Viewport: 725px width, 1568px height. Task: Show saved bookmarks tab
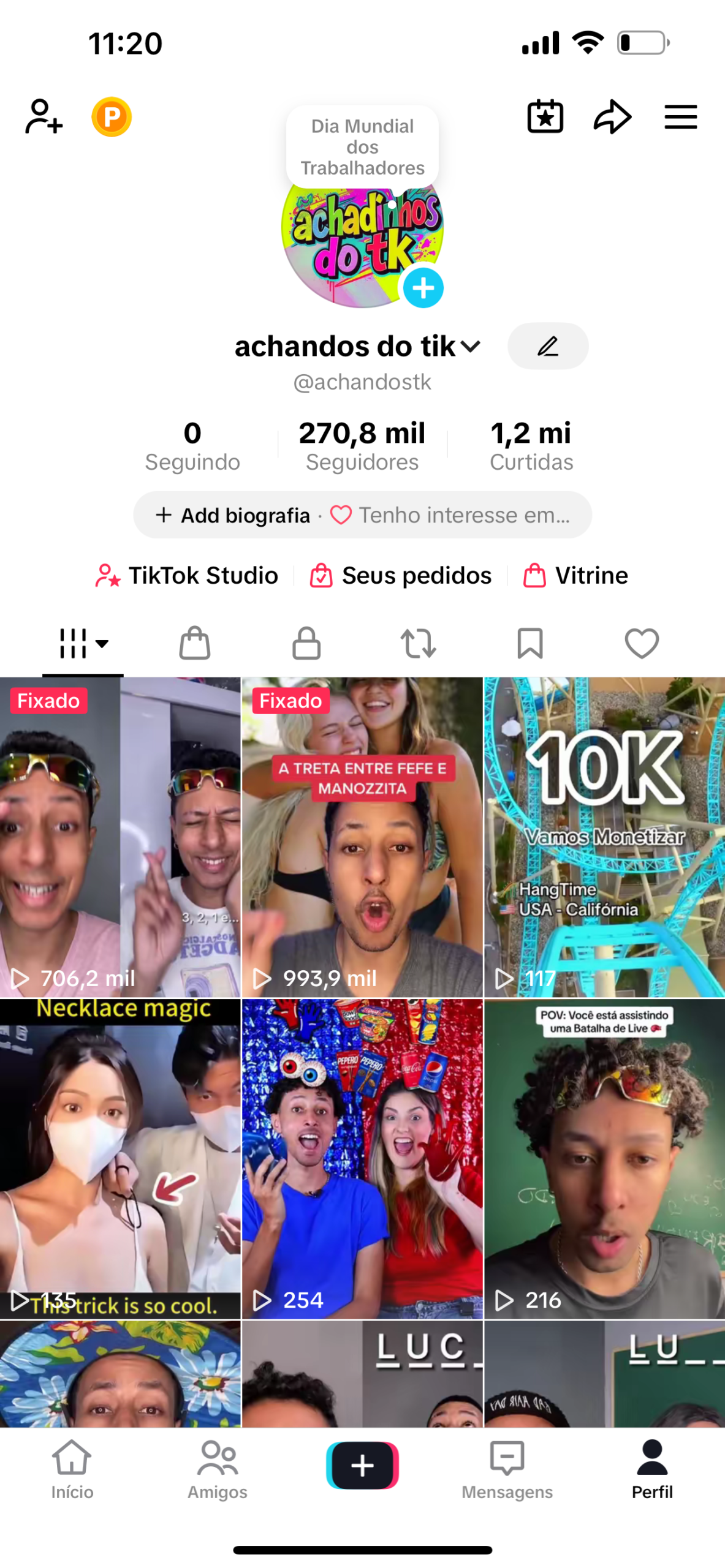(x=530, y=643)
